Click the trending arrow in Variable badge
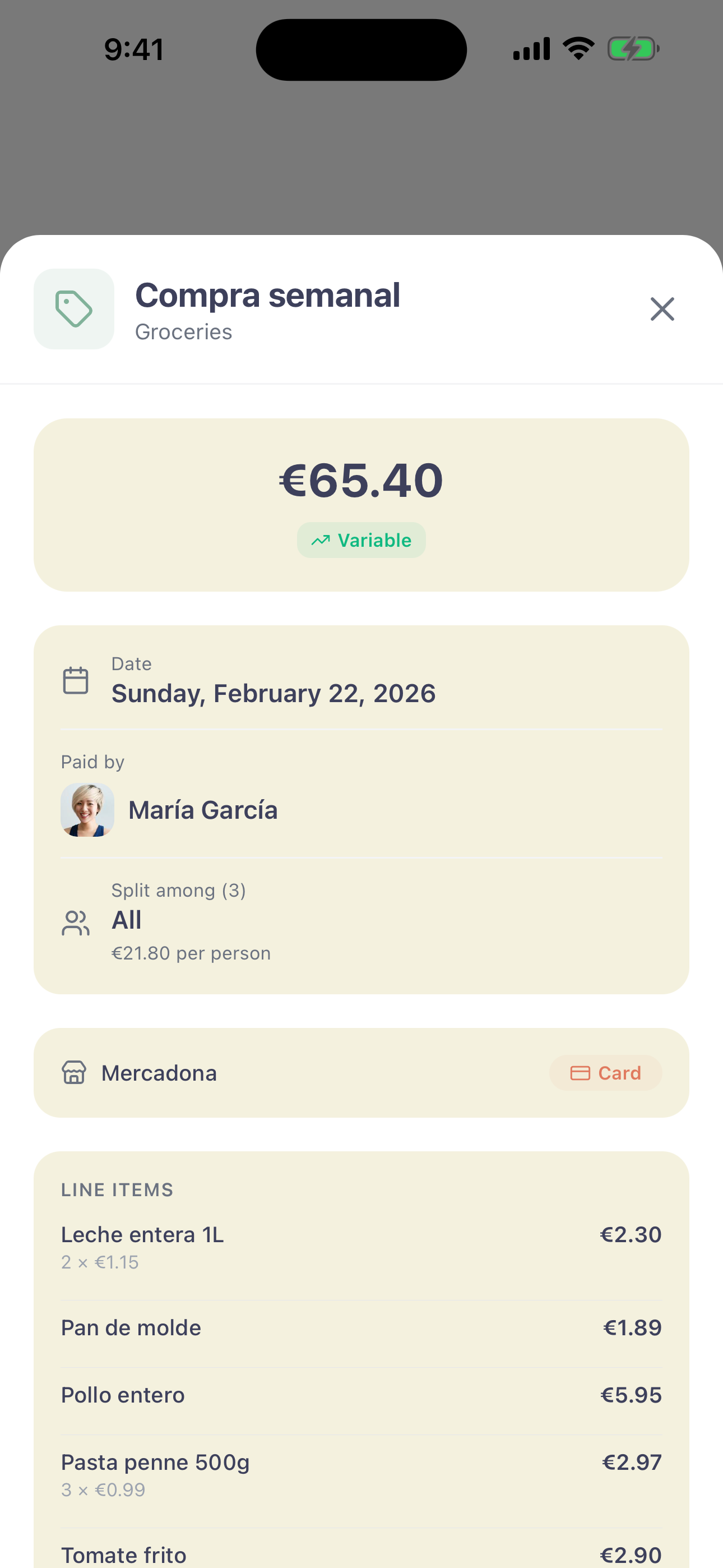Viewport: 723px width, 1568px height. click(x=321, y=539)
